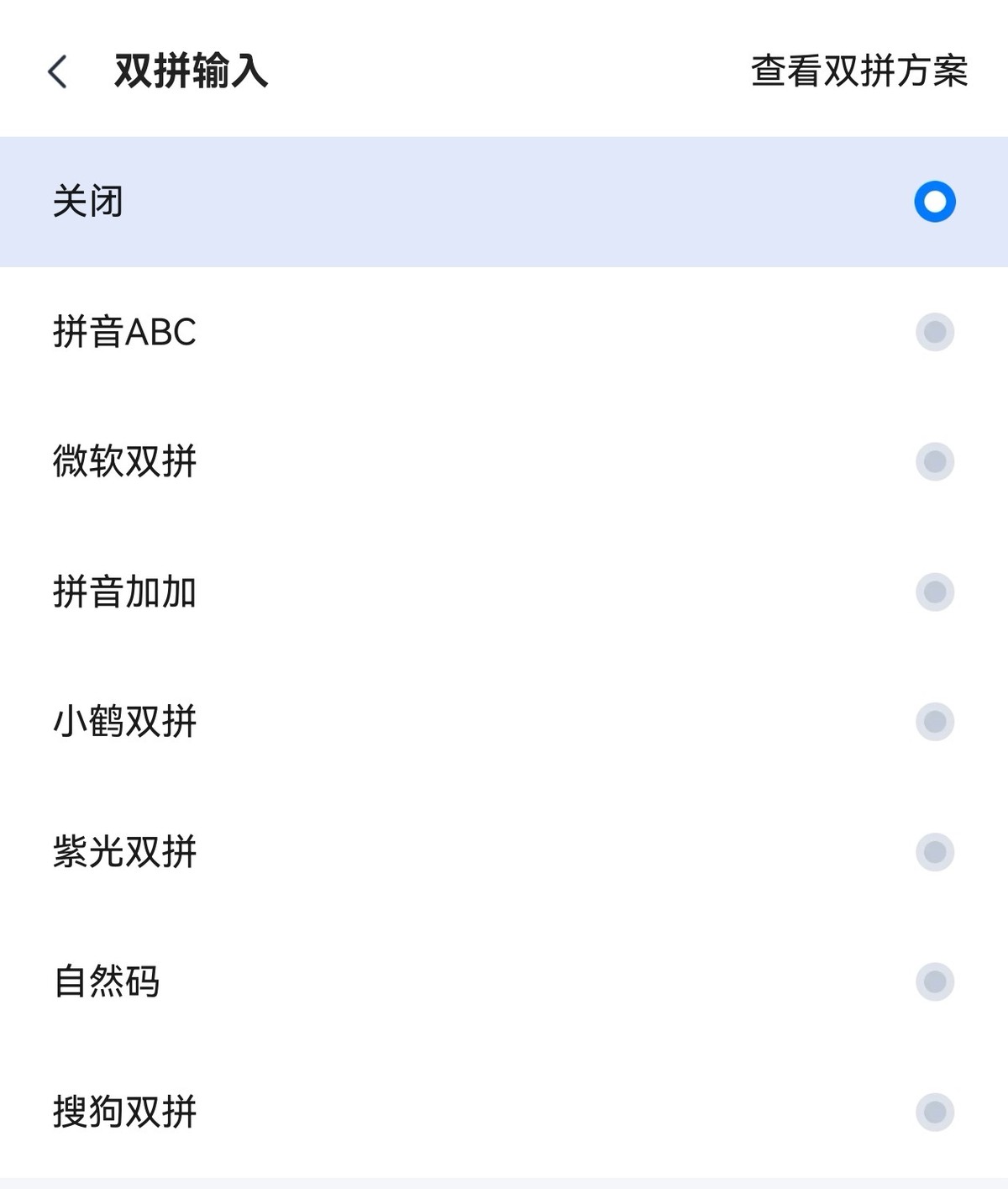Select the 关闭 radio button

tap(932, 202)
